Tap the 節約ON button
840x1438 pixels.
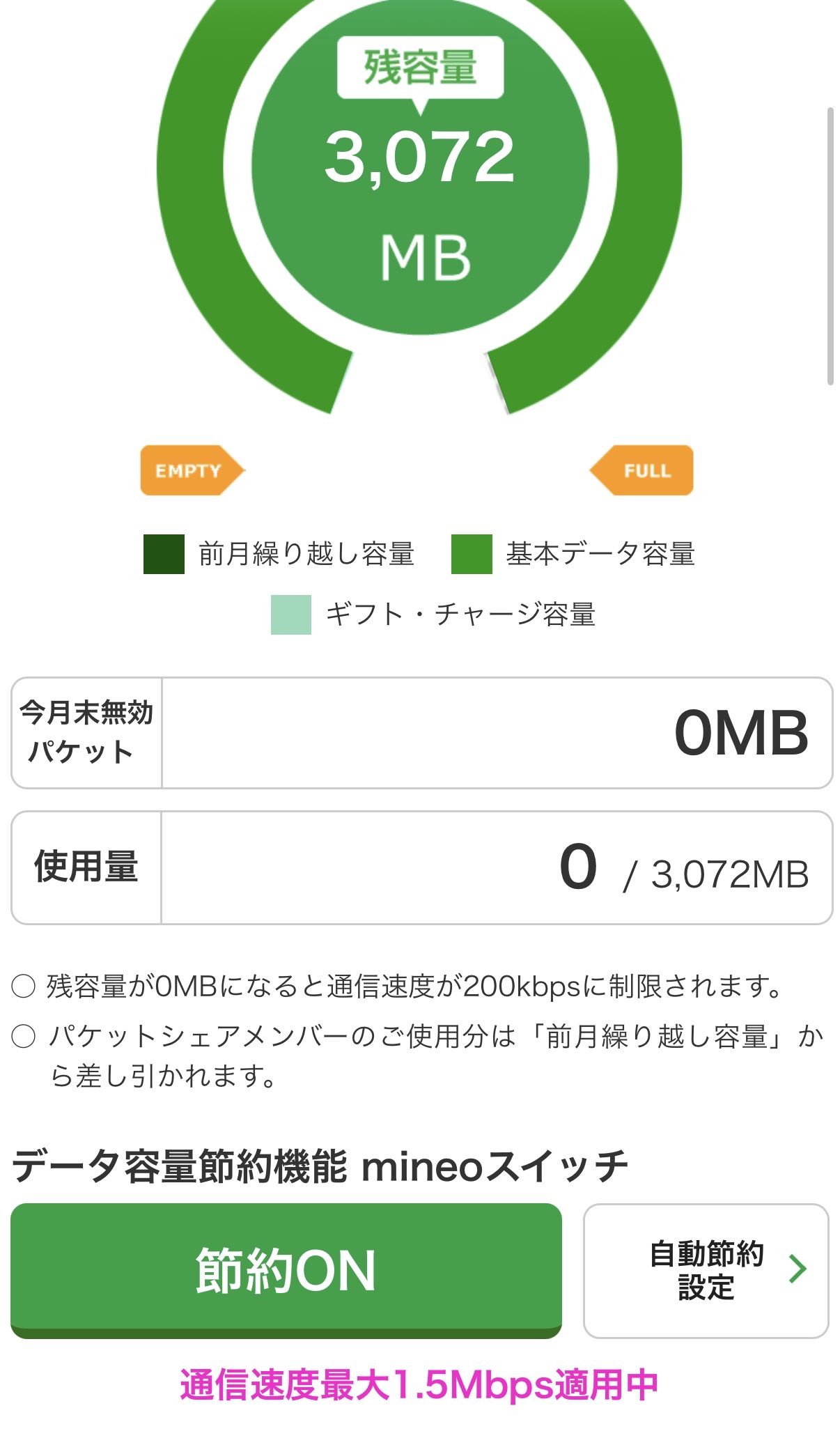286,1269
